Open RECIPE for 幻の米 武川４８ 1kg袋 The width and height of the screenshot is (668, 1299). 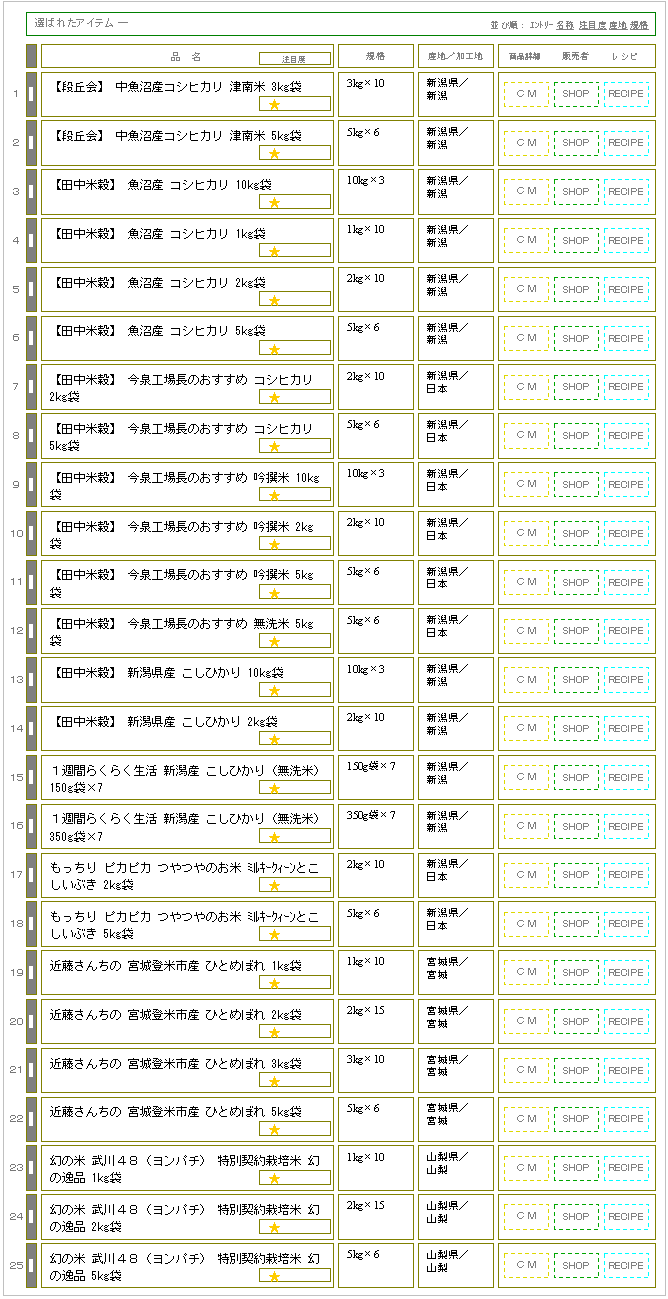(626, 1168)
